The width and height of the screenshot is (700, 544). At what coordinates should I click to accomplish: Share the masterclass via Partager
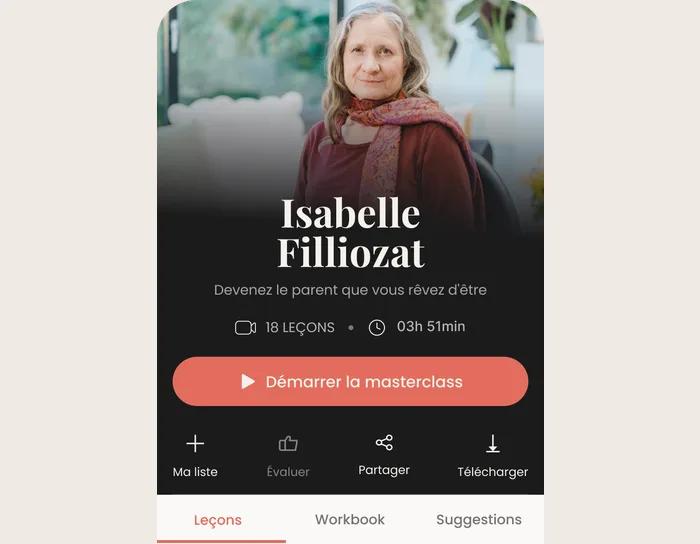point(384,455)
